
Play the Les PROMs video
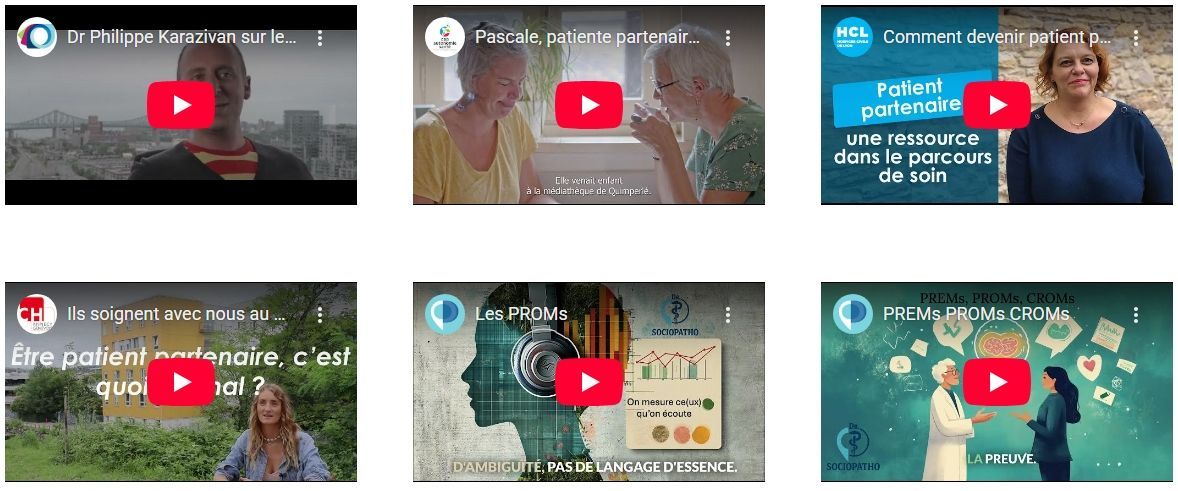[589, 382]
